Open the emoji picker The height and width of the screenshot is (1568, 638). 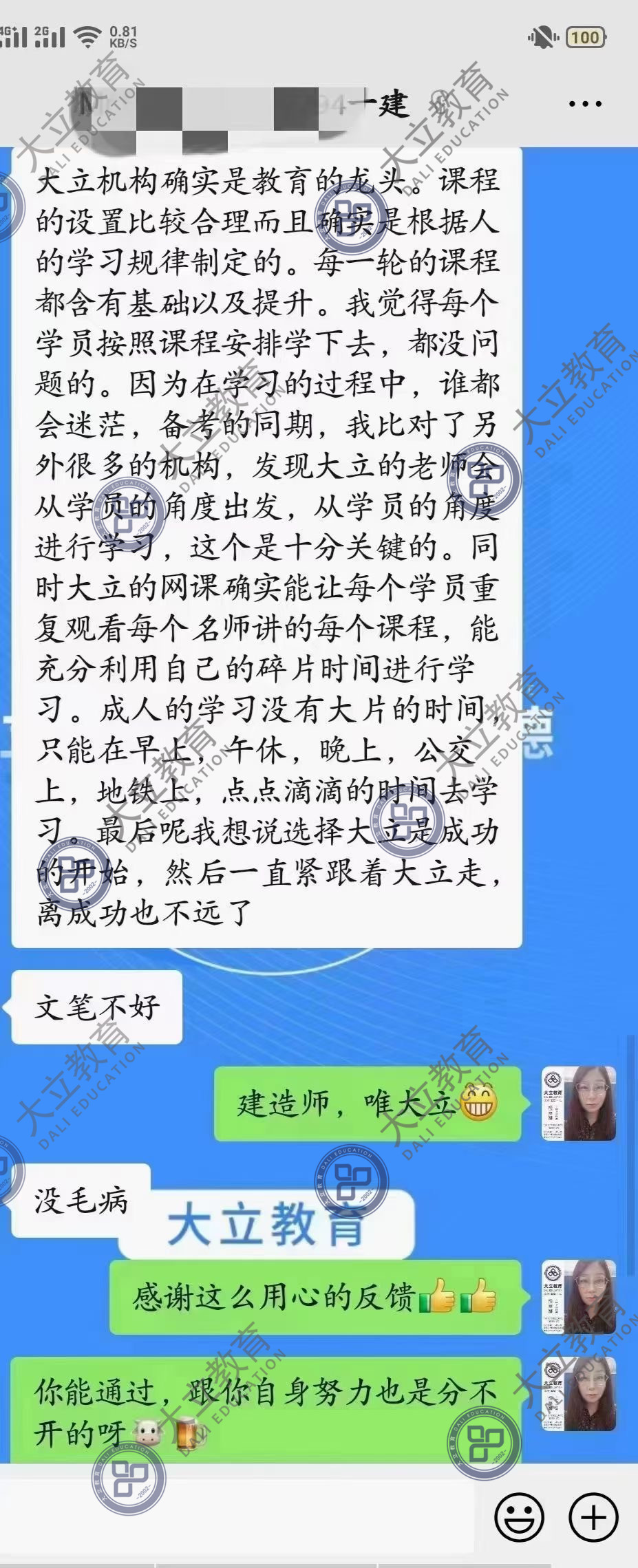click(x=520, y=1516)
